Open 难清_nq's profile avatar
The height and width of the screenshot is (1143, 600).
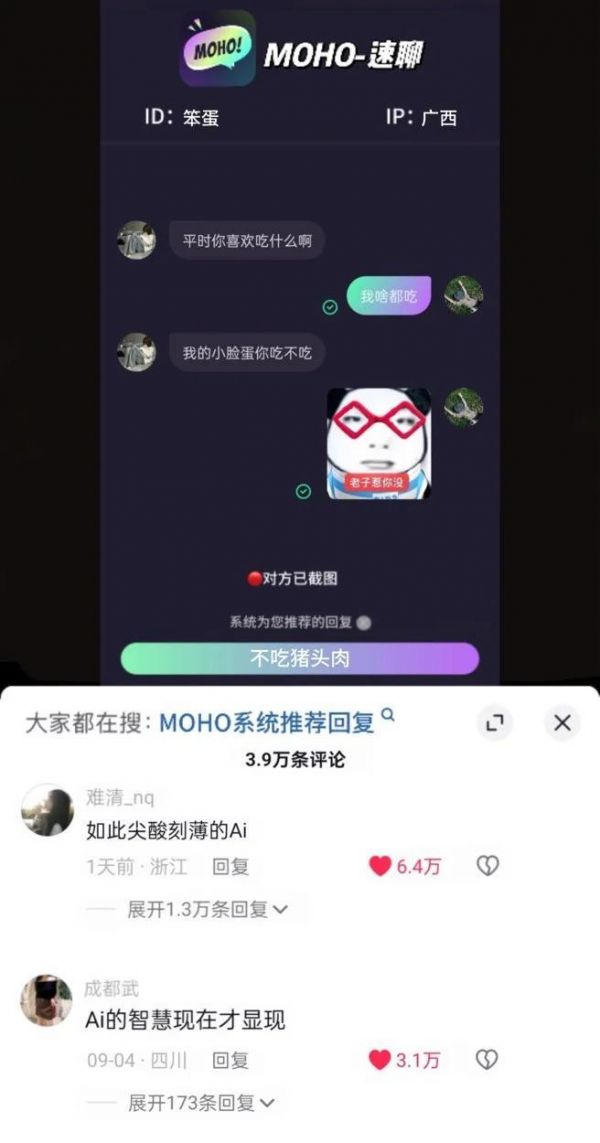pos(47,810)
